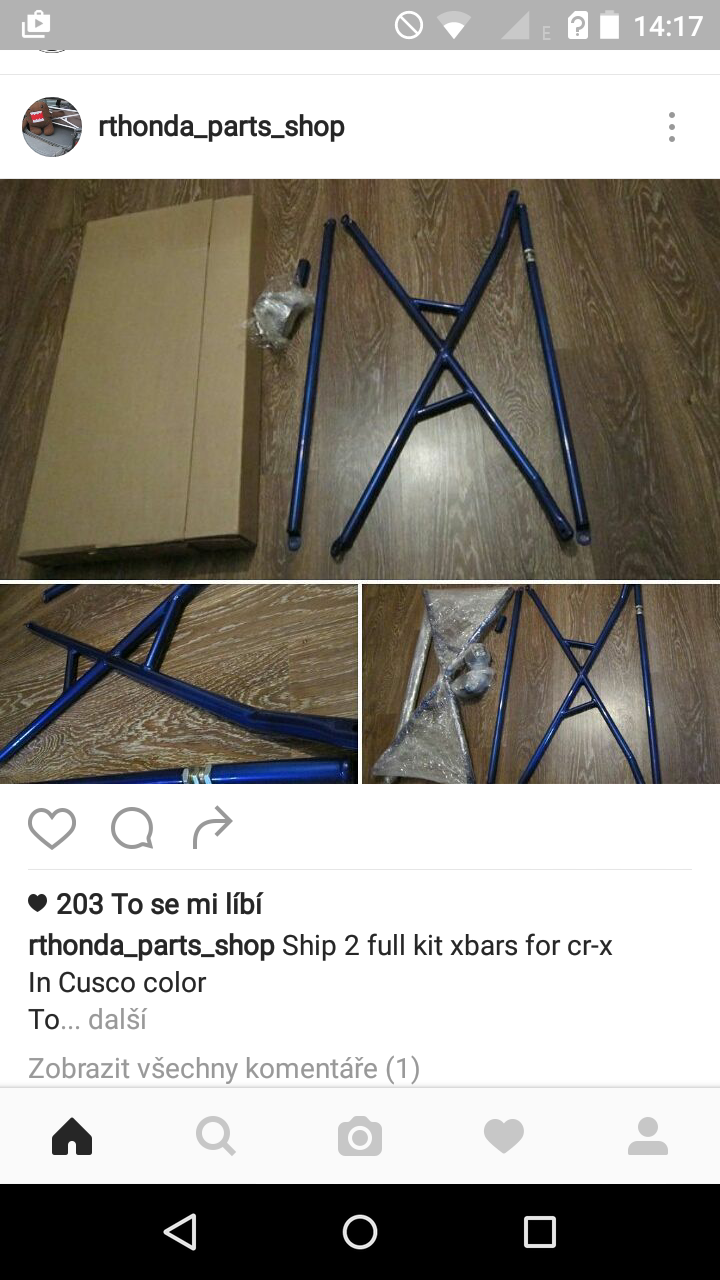Tap the rthonda_parts_shop avatar picture

[x=52, y=127]
